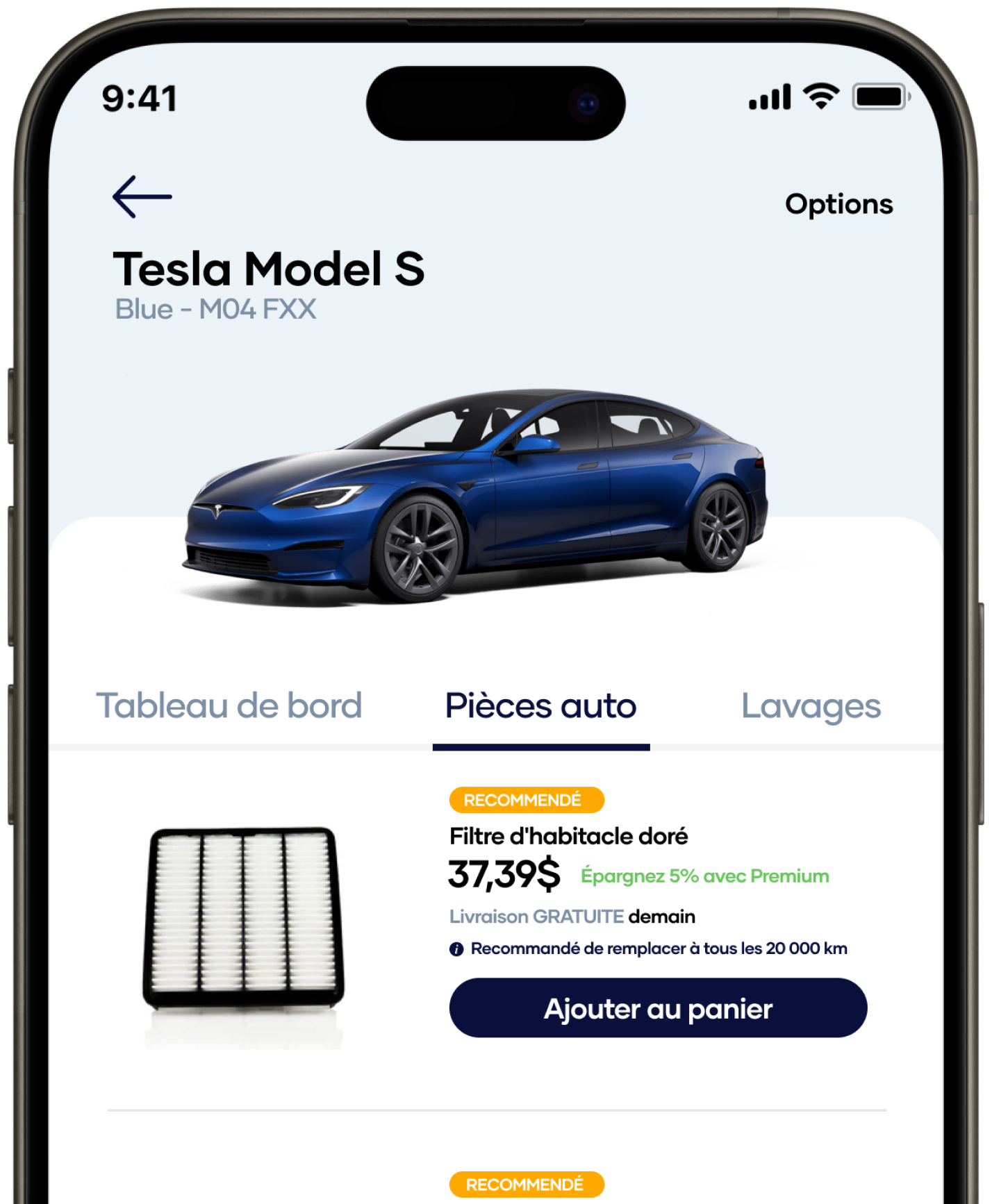Switch to the Lavages tab
The height and width of the screenshot is (1204, 992).
pyautogui.click(x=811, y=706)
